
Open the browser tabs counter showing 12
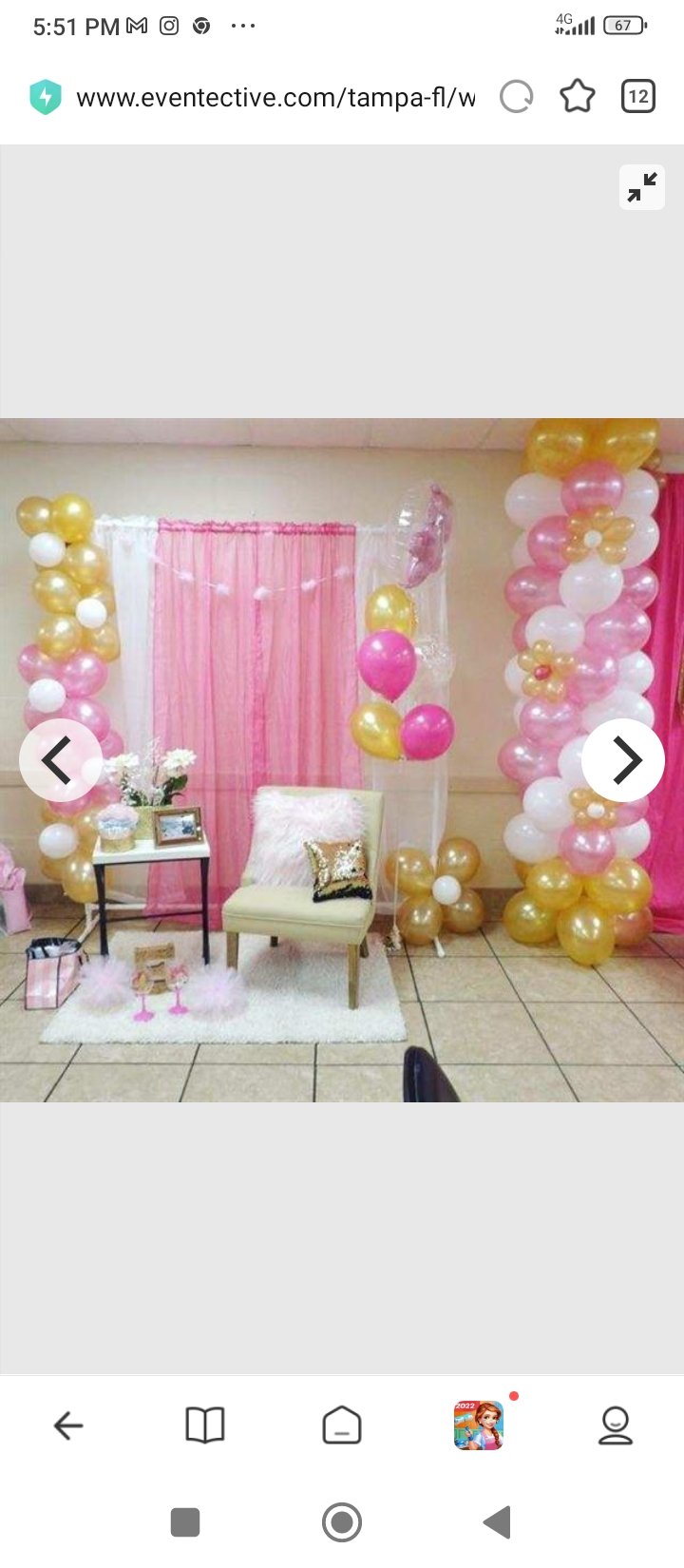(638, 95)
